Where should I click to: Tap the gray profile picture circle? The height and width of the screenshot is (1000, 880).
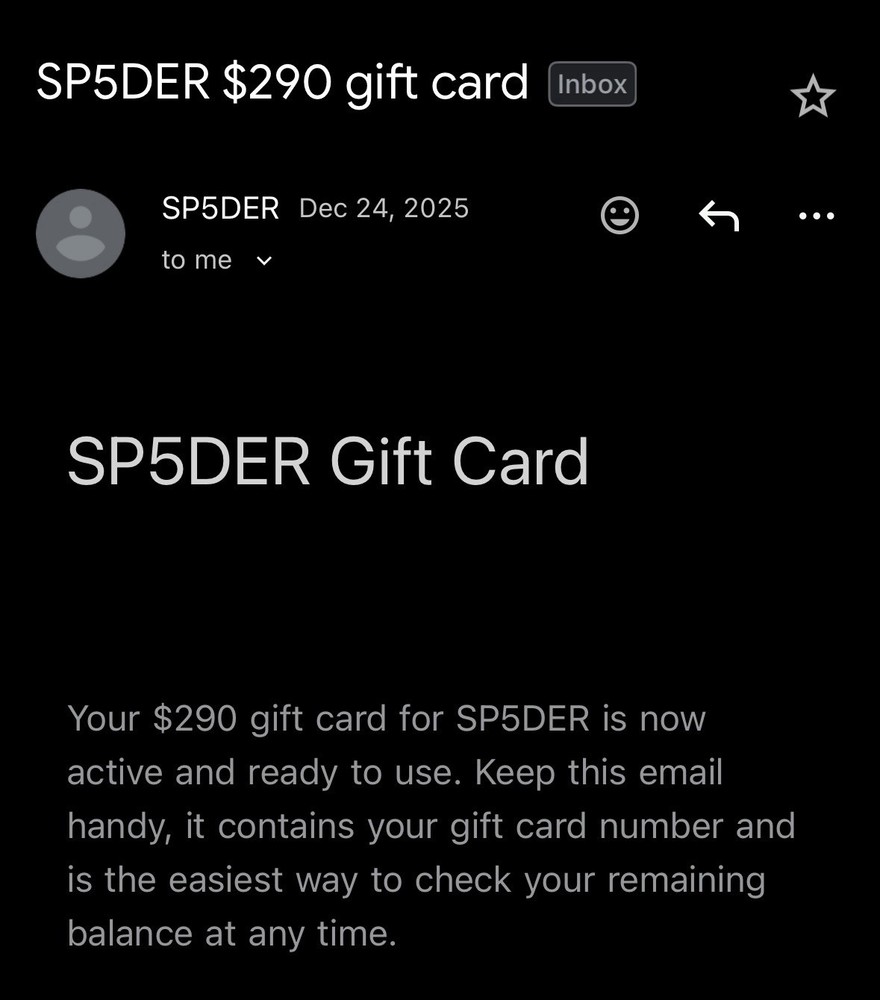pyautogui.click(x=80, y=233)
